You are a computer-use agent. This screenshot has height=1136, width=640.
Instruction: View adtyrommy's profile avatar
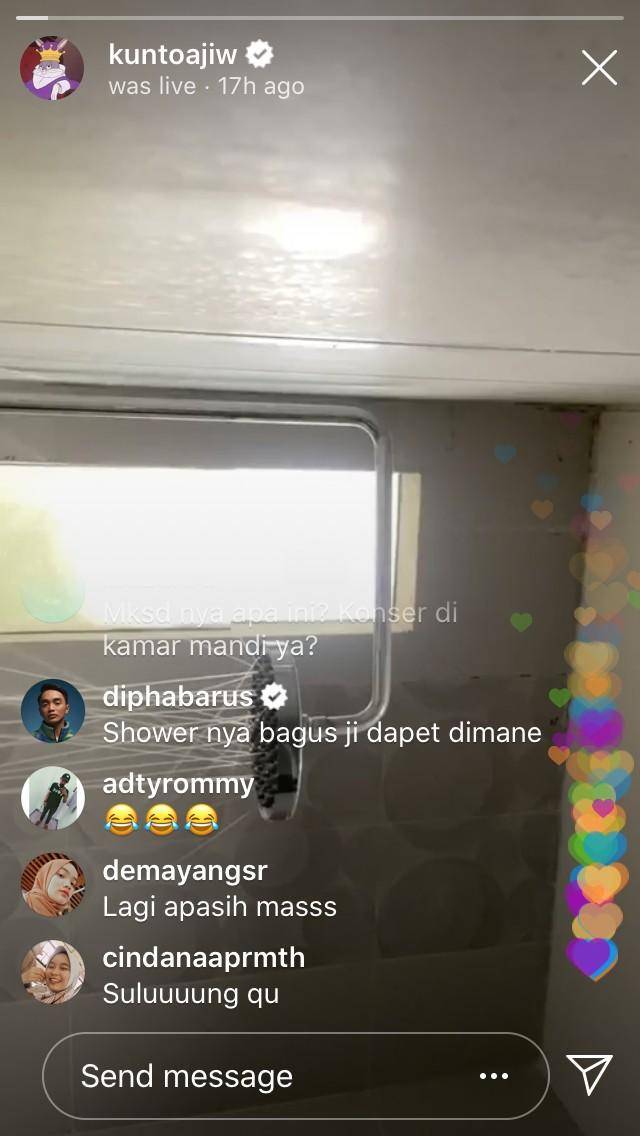click(x=52, y=798)
